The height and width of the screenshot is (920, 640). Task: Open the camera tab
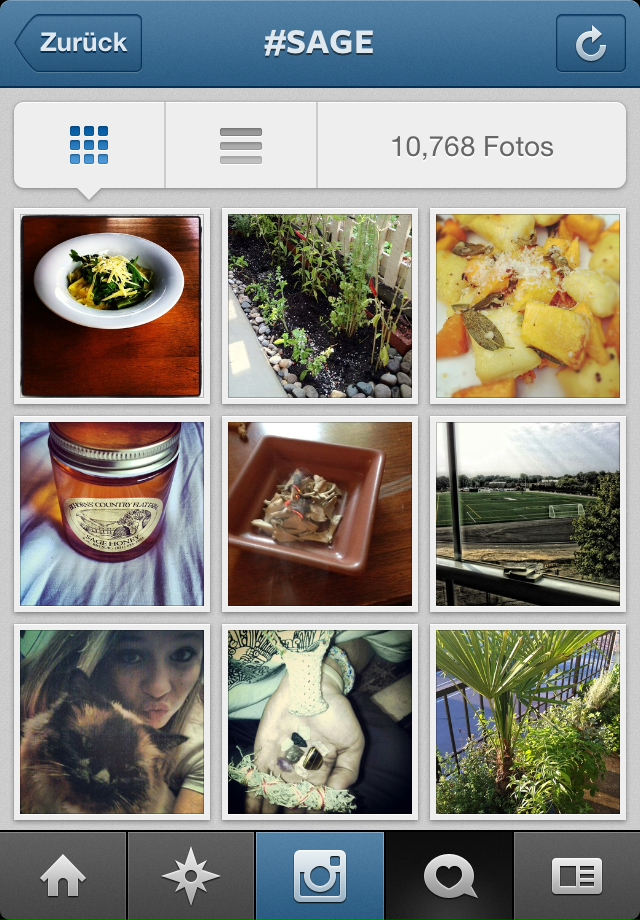click(320, 877)
